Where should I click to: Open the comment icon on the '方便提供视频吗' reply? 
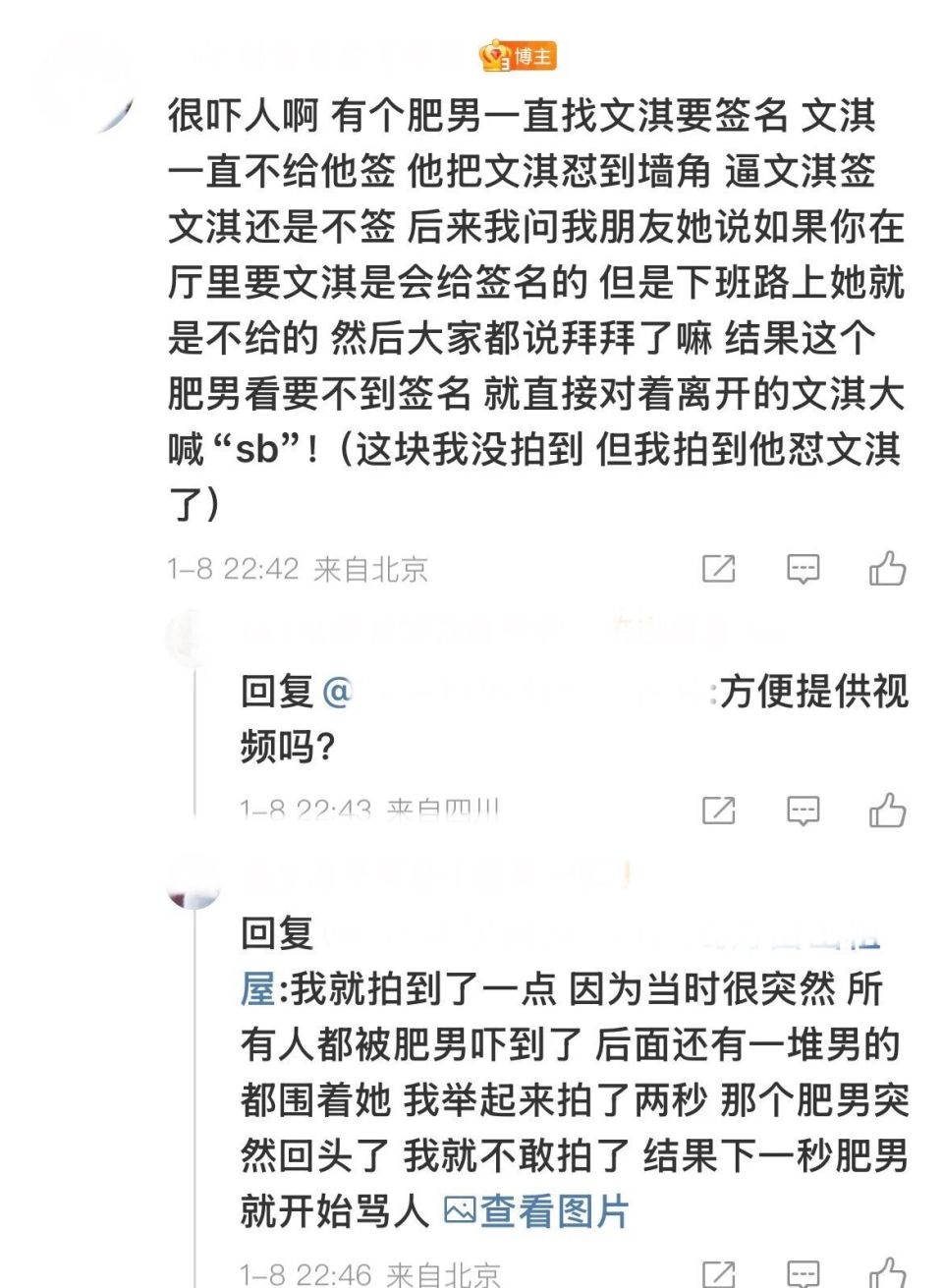804,811
